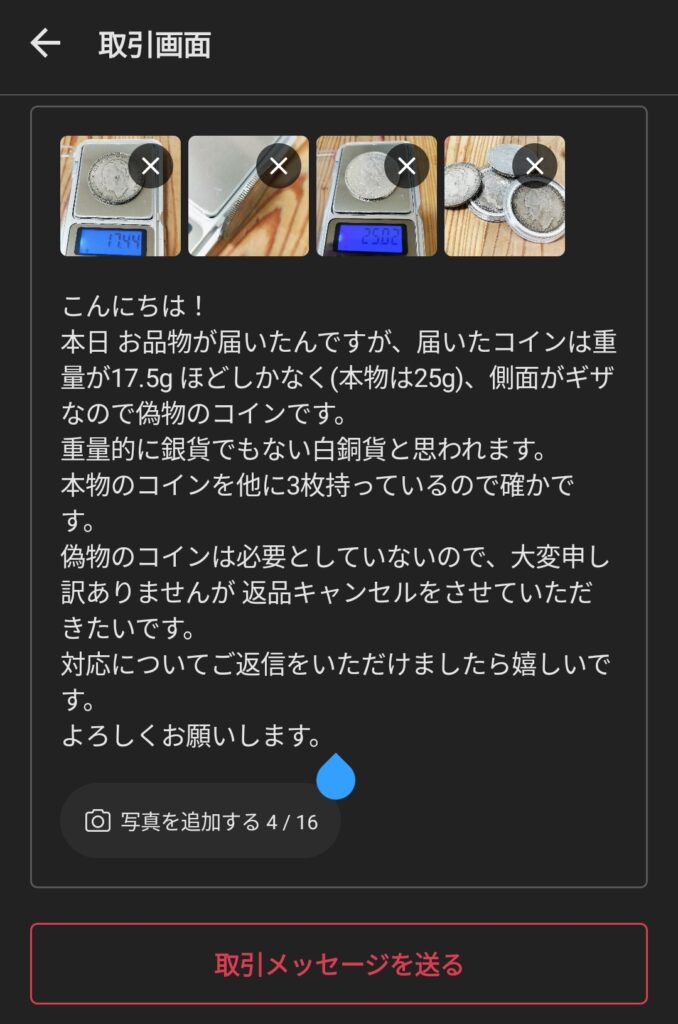This screenshot has width=678, height=1024.
Task: Send the message via 取引メッセージを送る
Action: (x=339, y=964)
